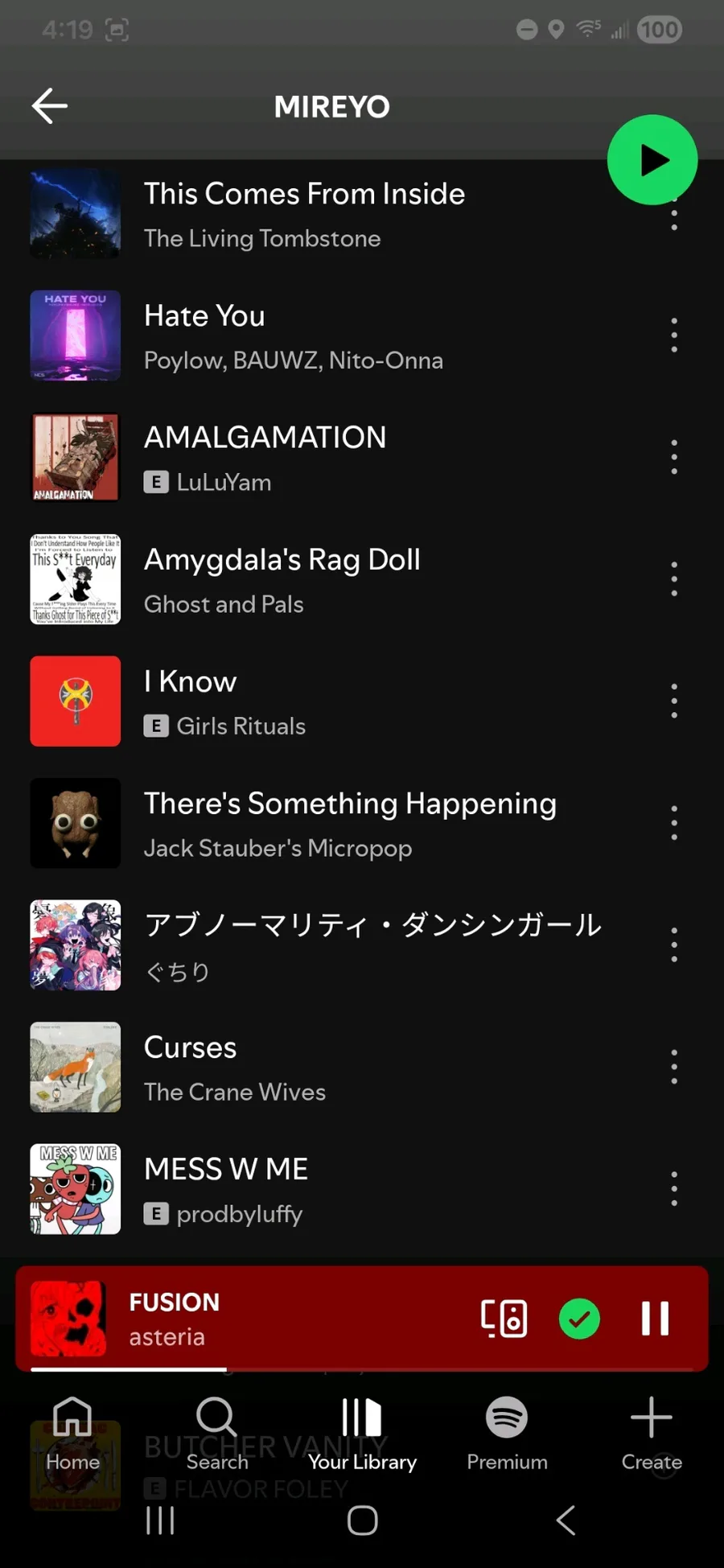Tap the green saved checkmark for FUSION

coord(579,1319)
